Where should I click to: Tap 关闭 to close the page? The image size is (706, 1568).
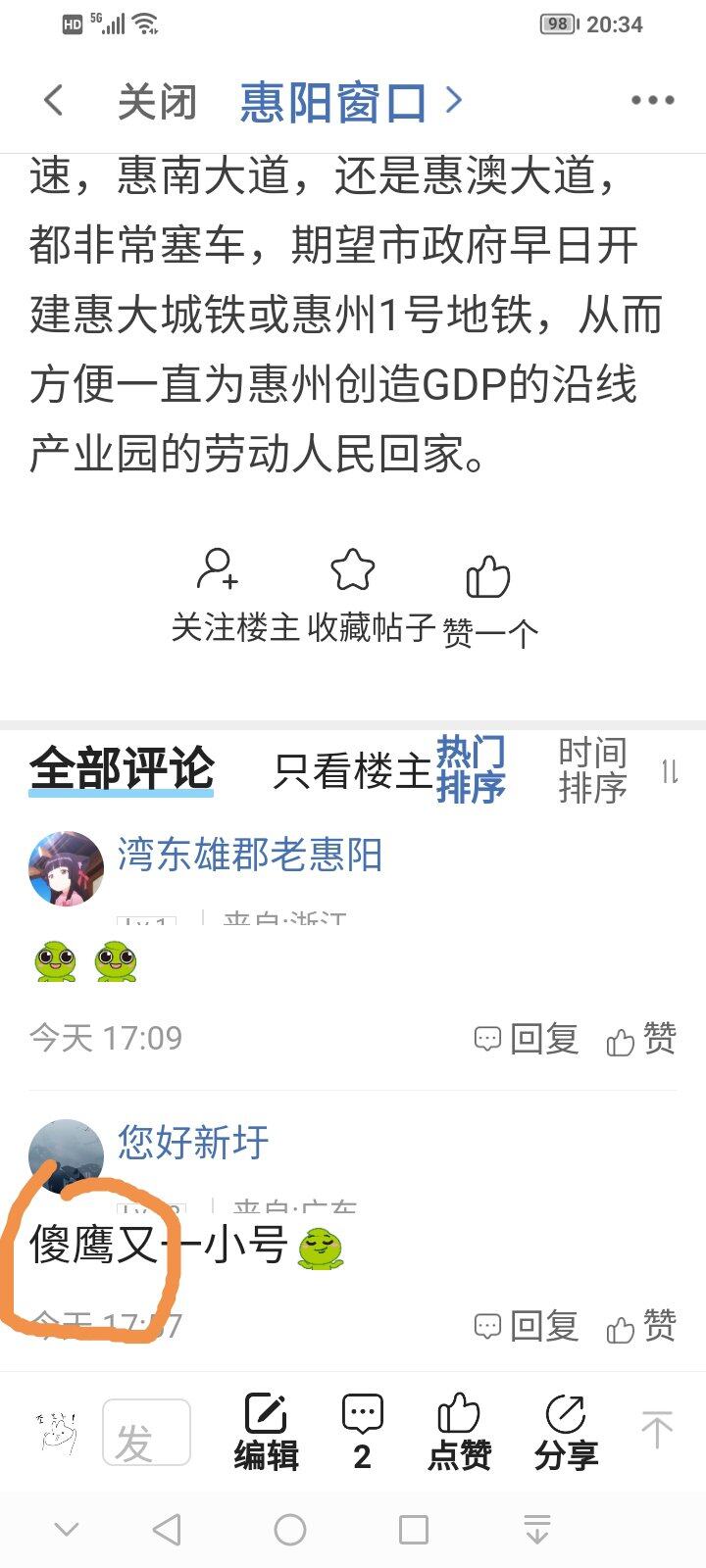click(157, 102)
